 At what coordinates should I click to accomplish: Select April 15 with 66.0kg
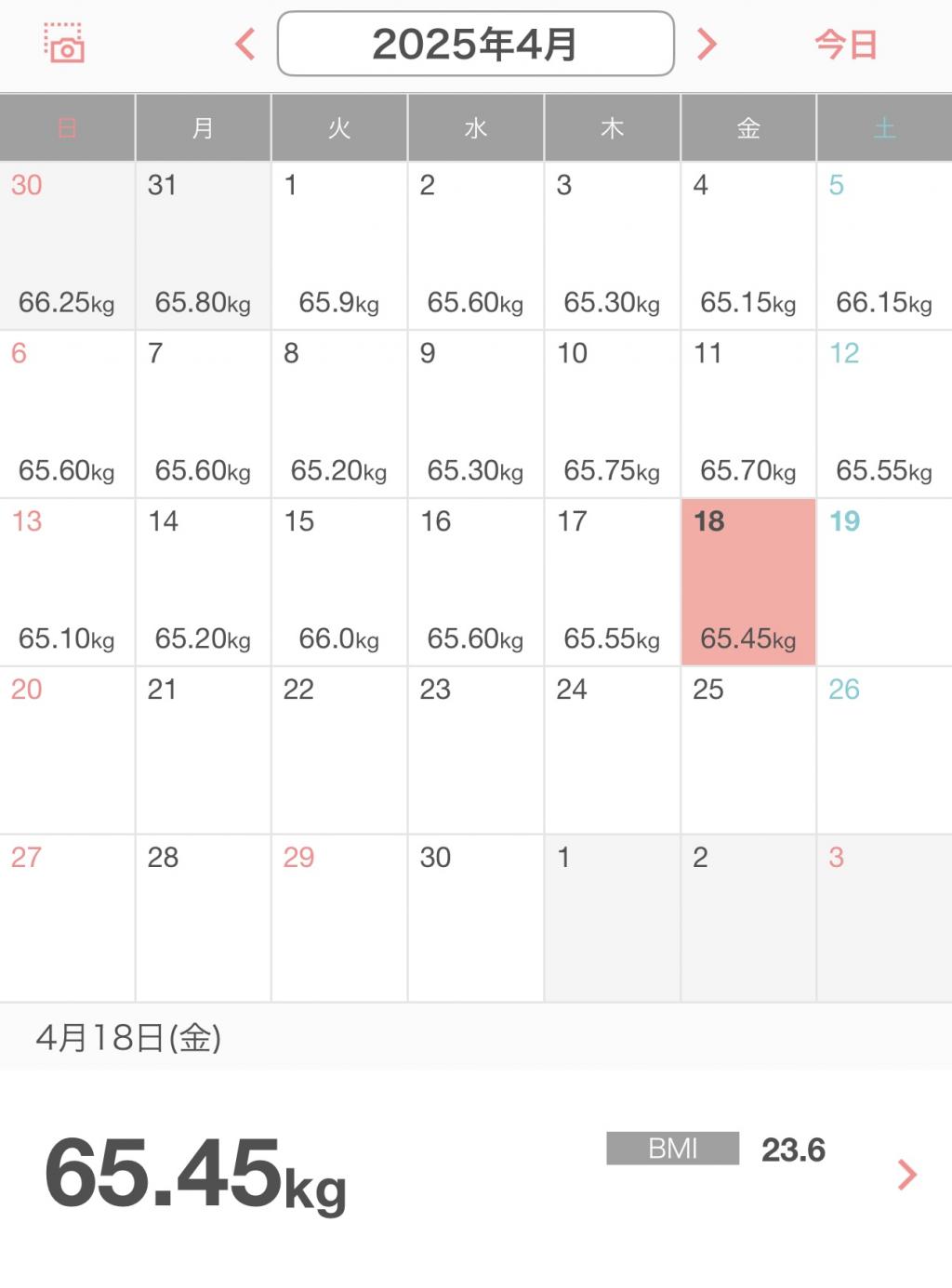point(339,583)
